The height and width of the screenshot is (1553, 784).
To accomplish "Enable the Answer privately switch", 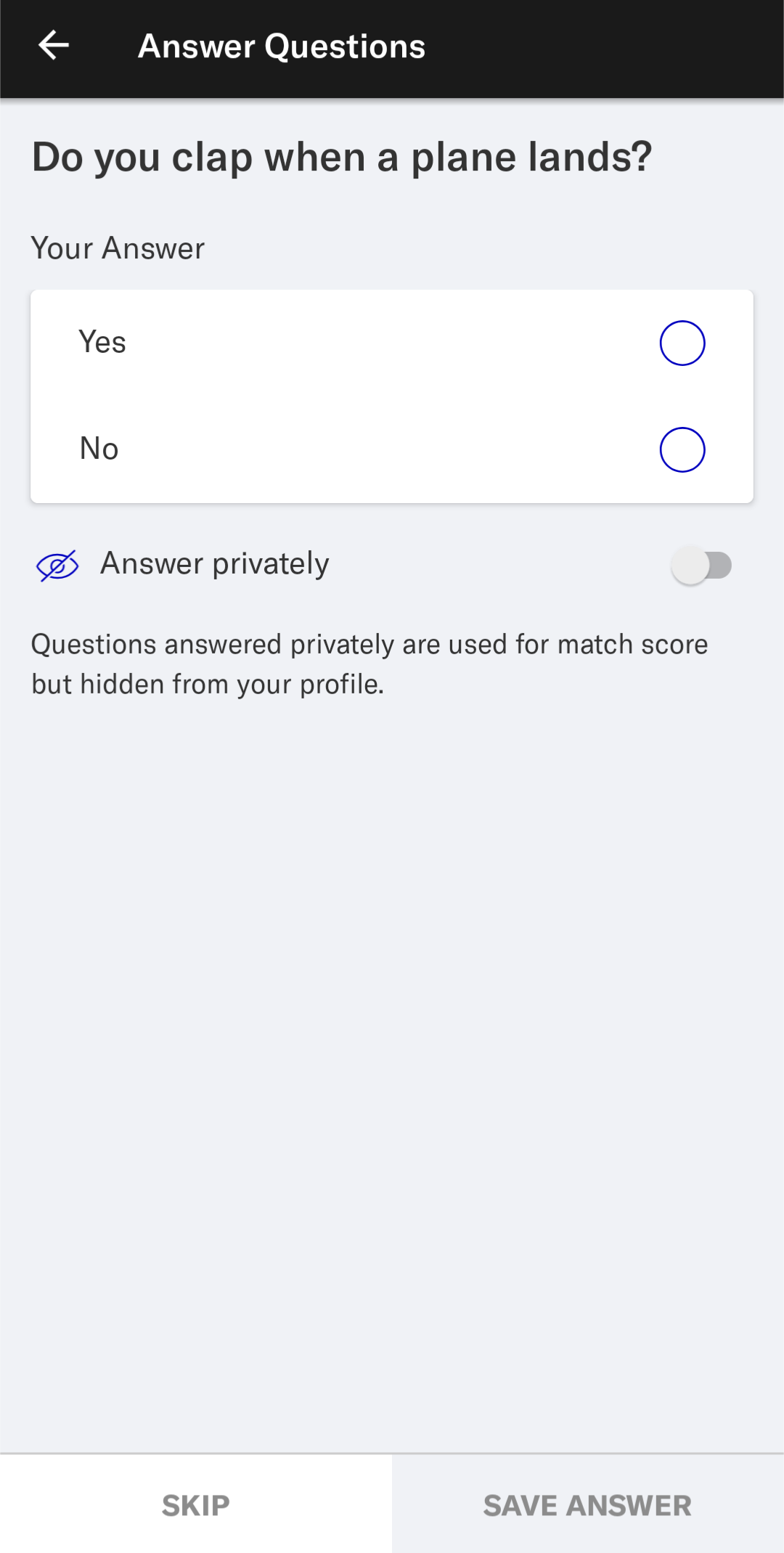I will click(x=701, y=565).
